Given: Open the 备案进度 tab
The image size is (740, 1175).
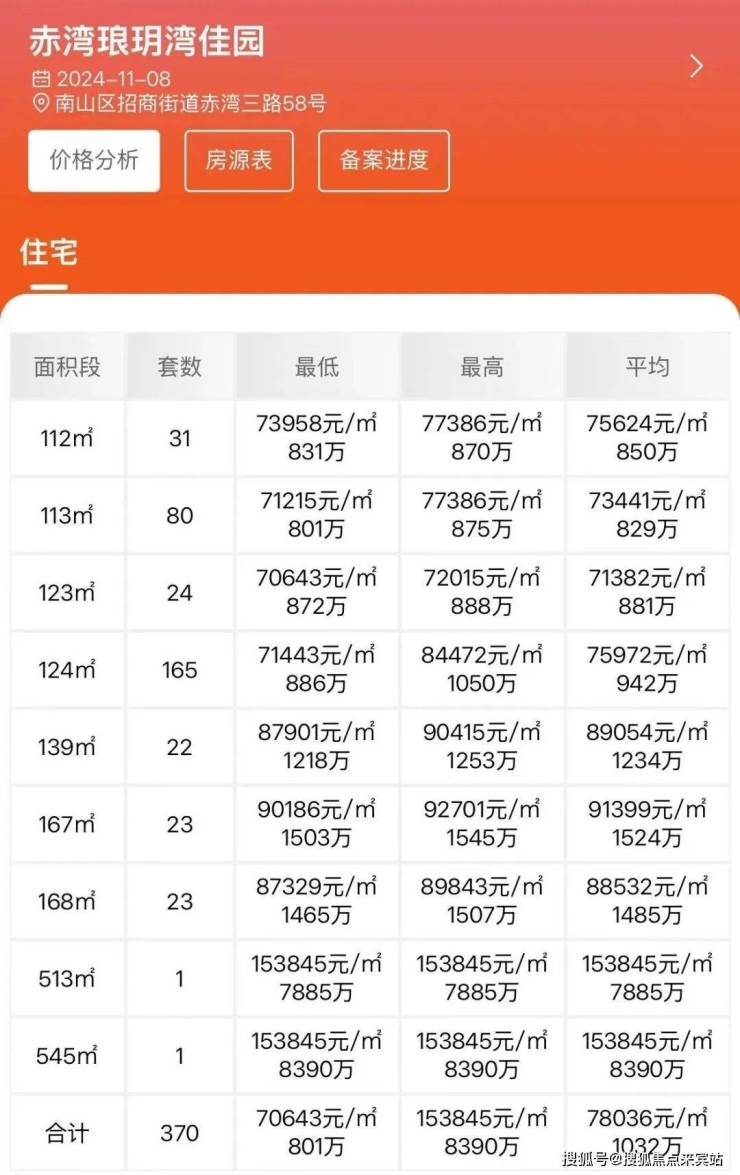Looking at the screenshot, I should pyautogui.click(x=384, y=160).
